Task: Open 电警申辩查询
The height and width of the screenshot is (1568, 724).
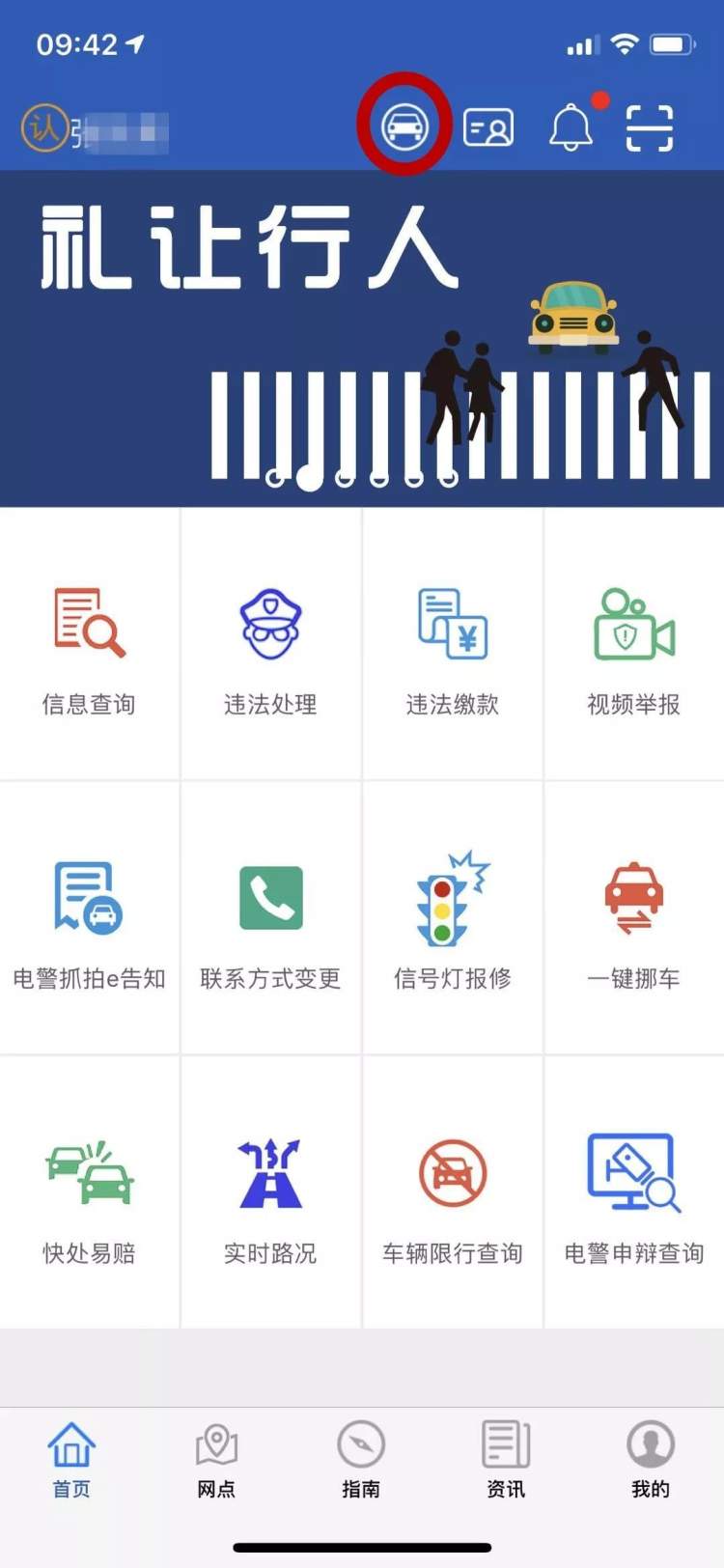Action: pos(633,1193)
